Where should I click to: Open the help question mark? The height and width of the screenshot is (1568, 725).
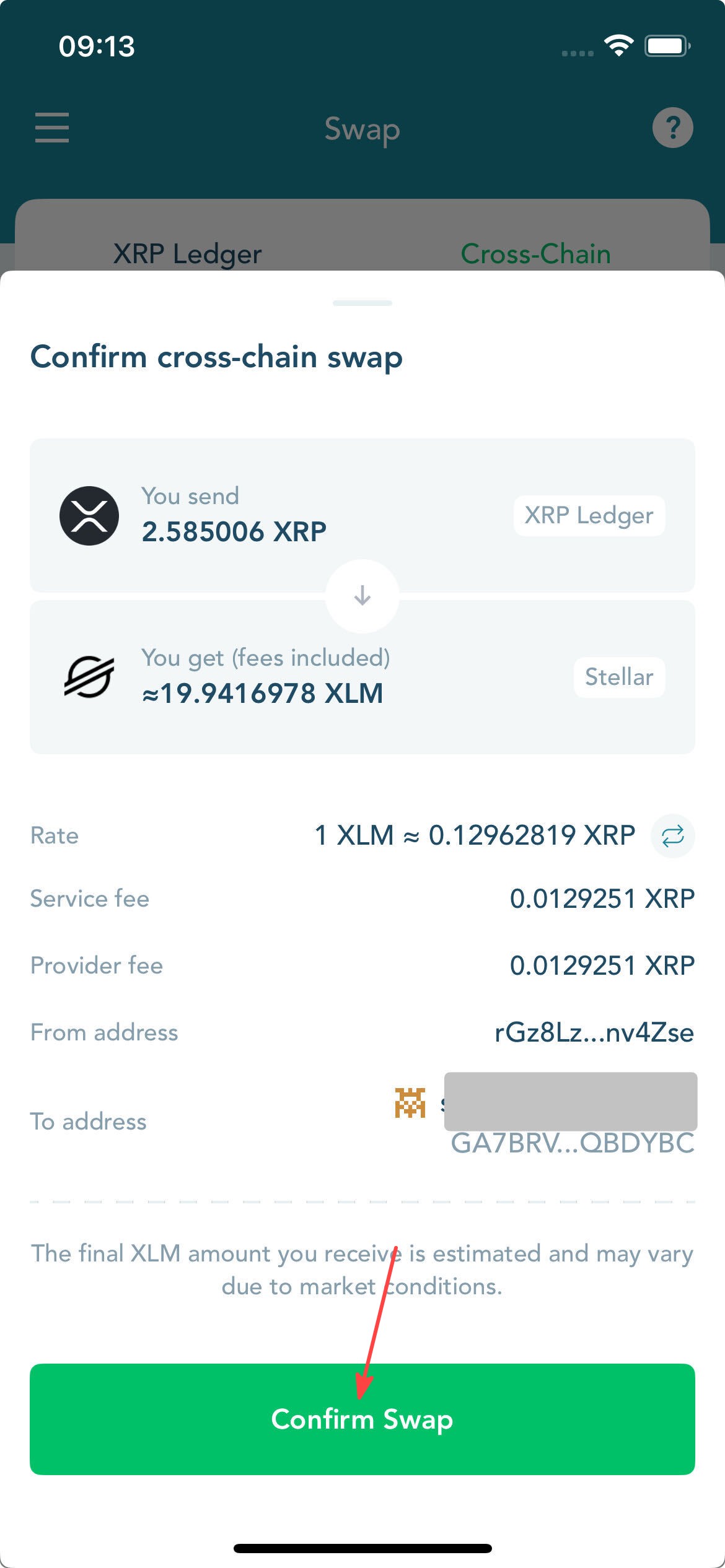672,128
